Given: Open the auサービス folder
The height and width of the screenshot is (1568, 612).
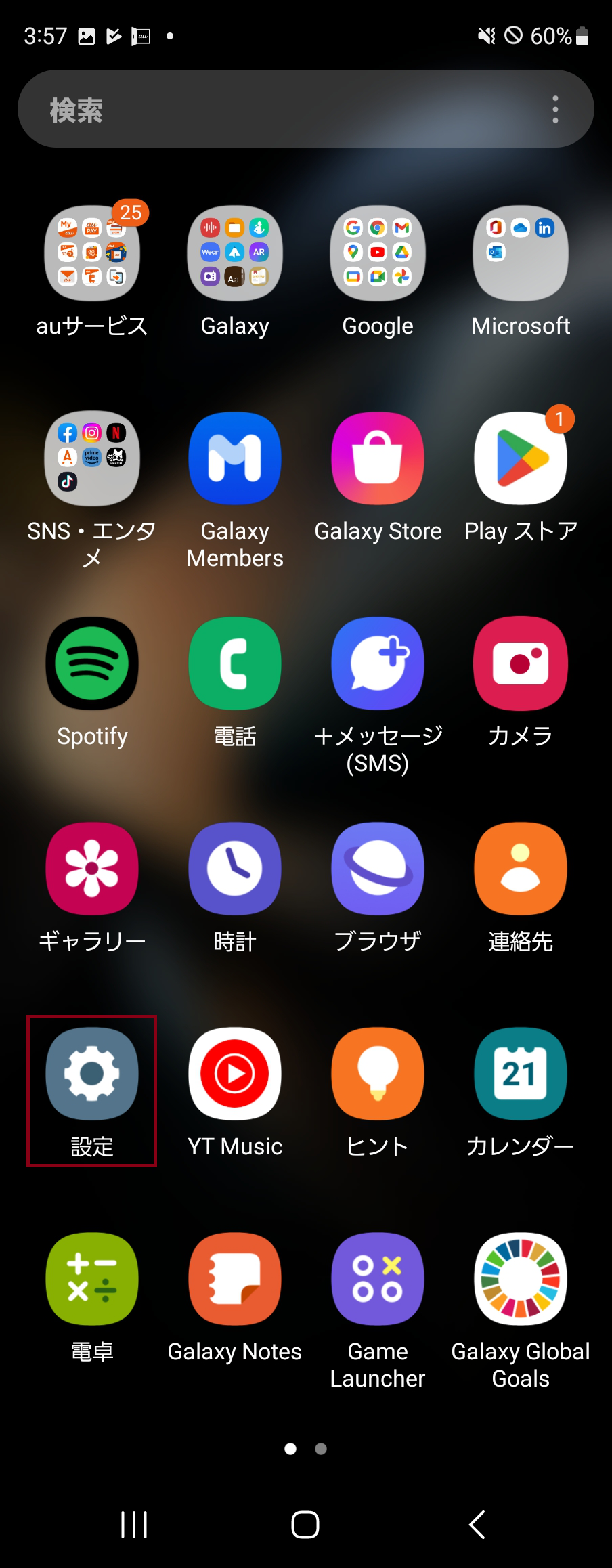Looking at the screenshot, I should click(x=92, y=254).
